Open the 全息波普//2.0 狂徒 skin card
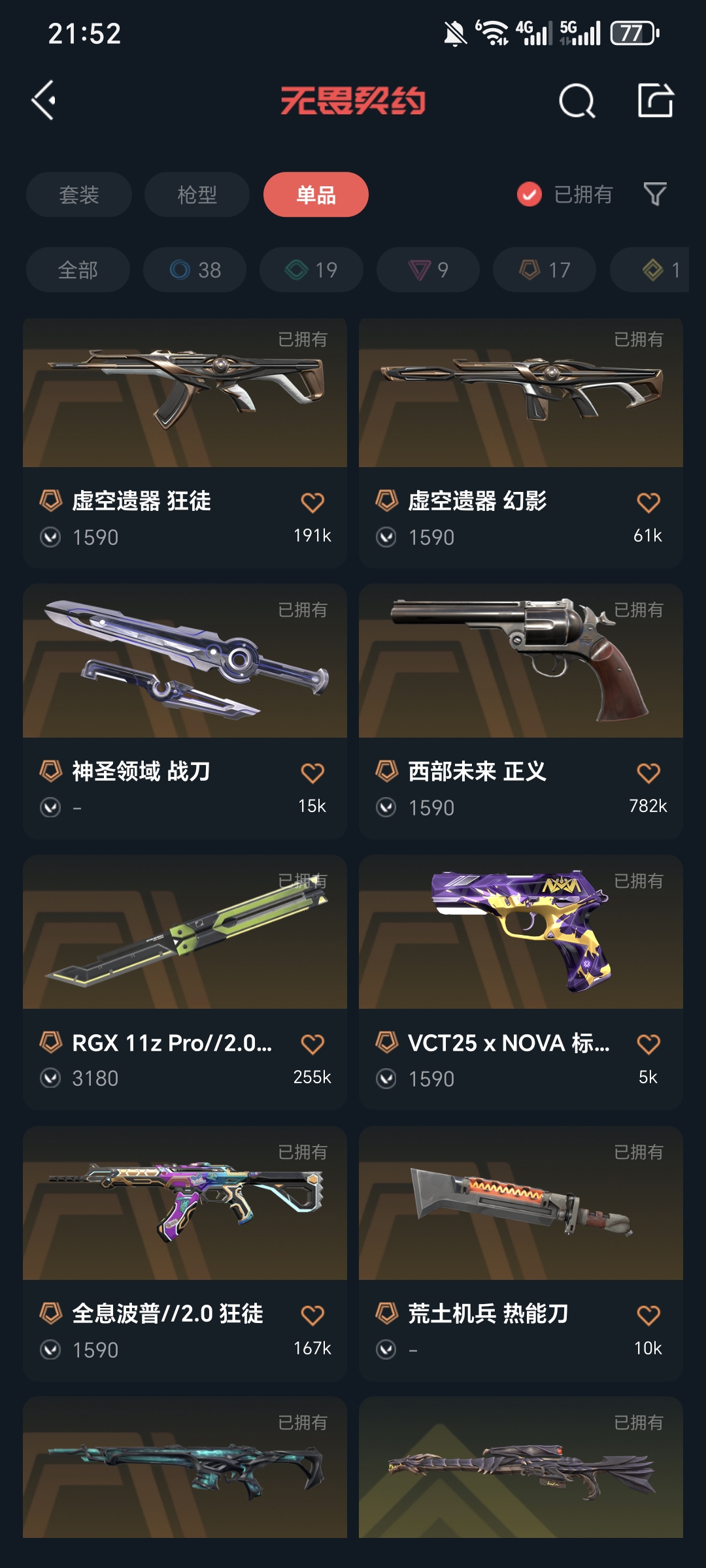Screen dimensions: 706x1568 185,1215
